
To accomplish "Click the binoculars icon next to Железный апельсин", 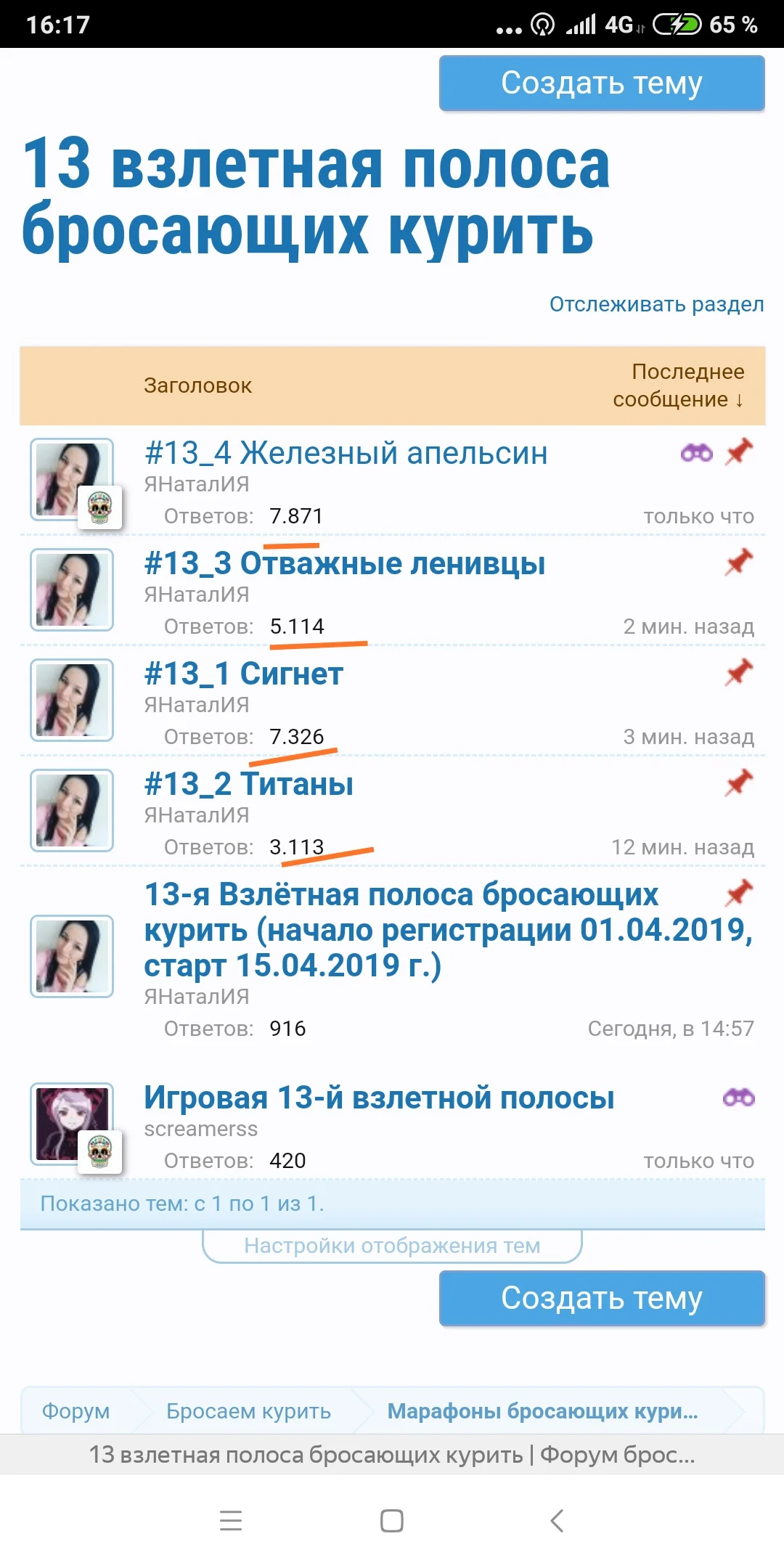I will pos(695,453).
